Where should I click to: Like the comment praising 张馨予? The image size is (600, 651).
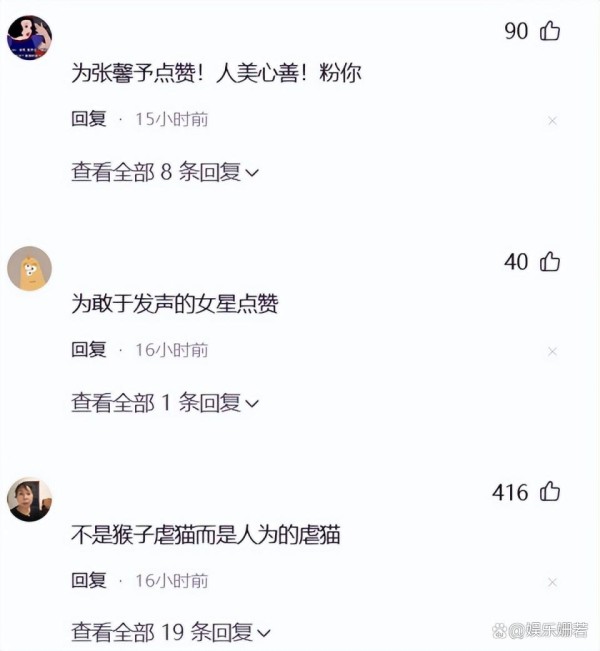pyautogui.click(x=550, y=31)
